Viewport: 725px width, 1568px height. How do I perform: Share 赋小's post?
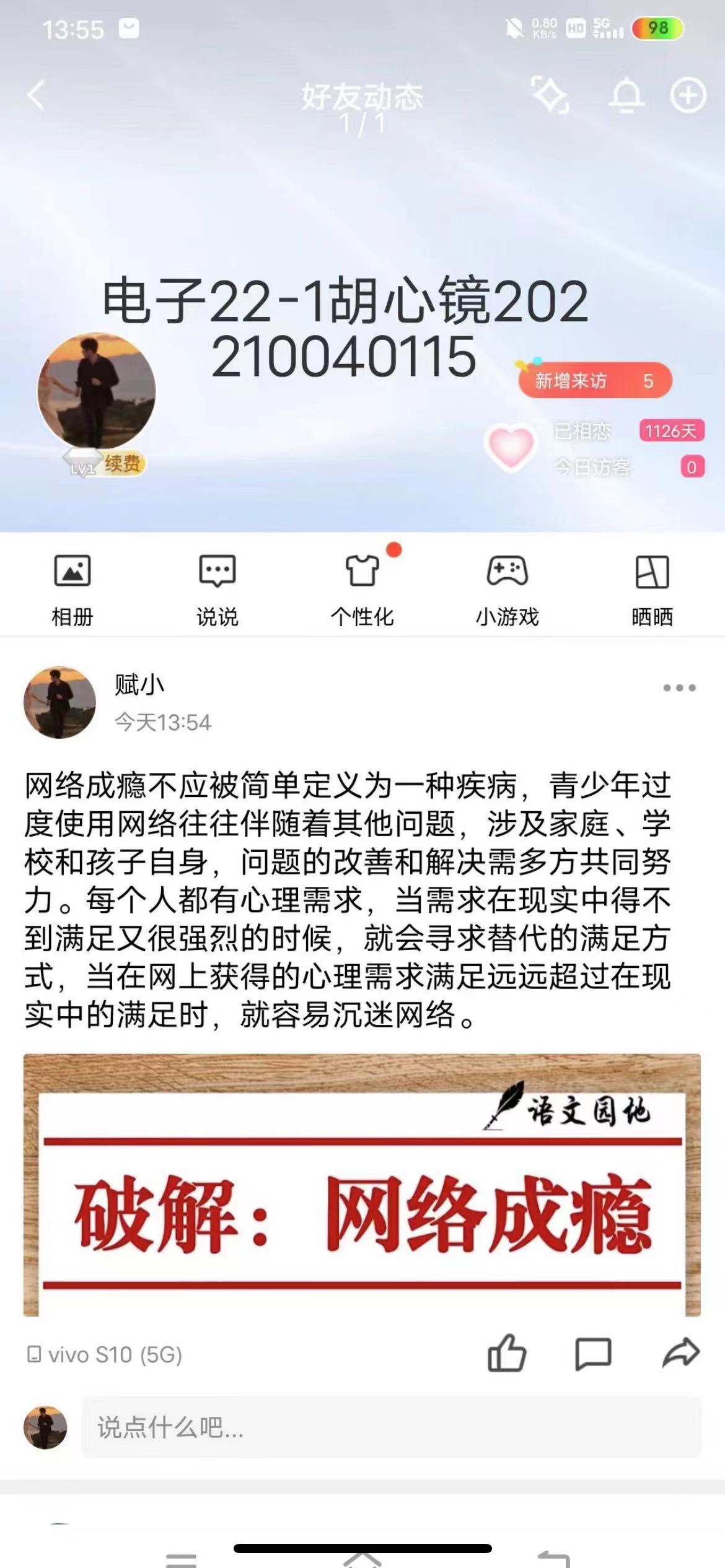pyautogui.click(x=680, y=1354)
